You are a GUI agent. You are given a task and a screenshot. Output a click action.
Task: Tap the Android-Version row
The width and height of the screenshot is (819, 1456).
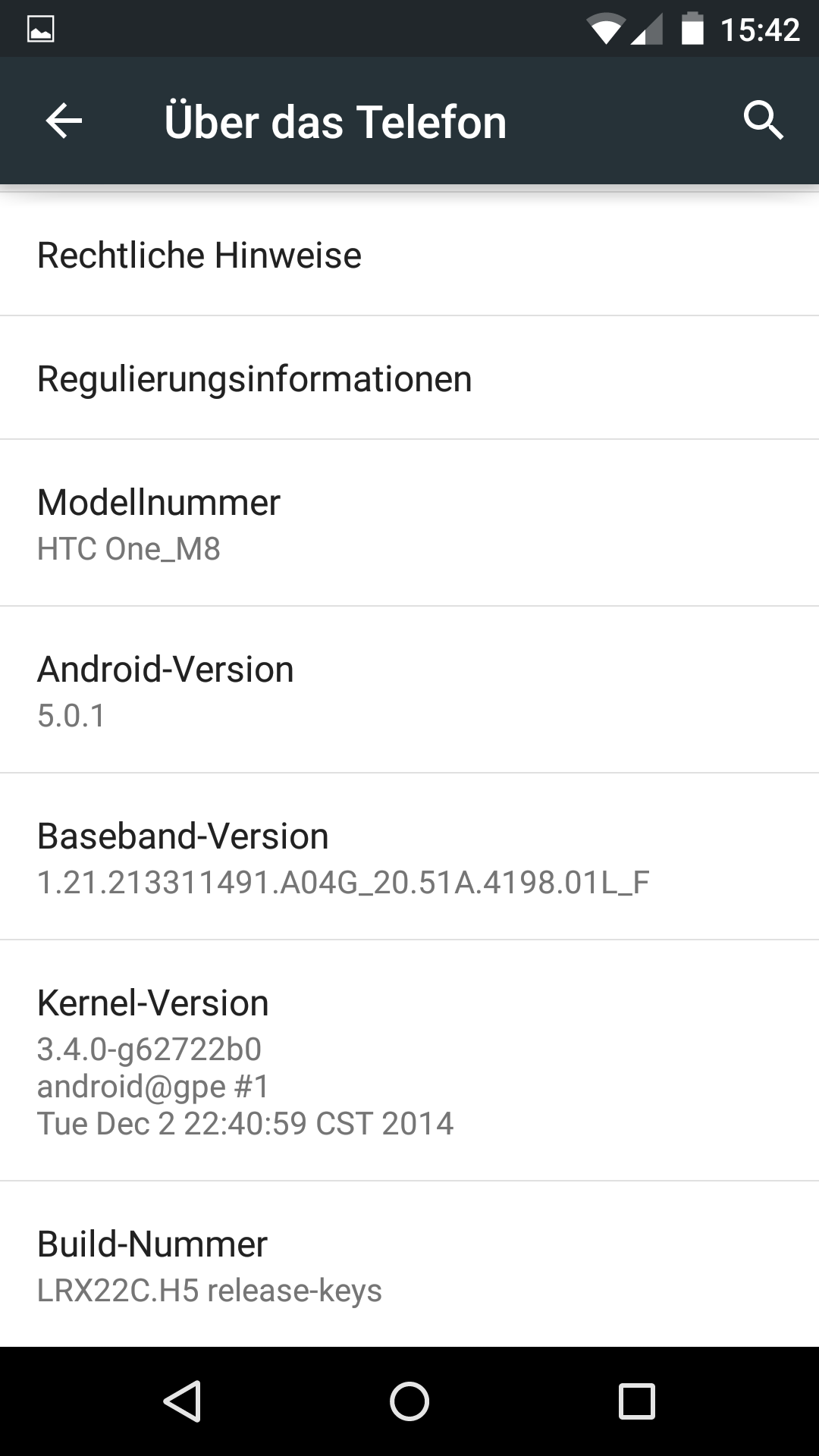(409, 690)
